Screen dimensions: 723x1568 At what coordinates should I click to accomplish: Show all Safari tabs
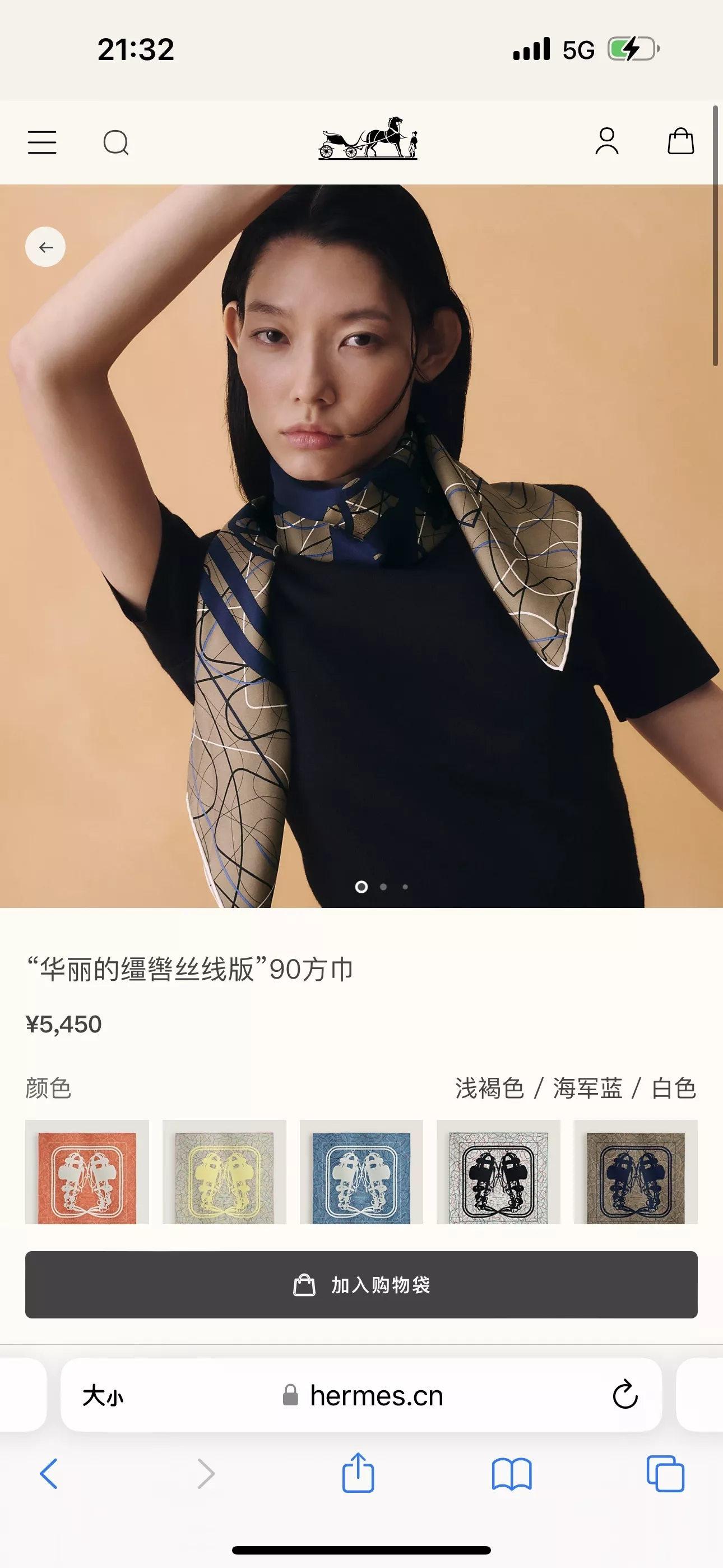pos(665,1474)
